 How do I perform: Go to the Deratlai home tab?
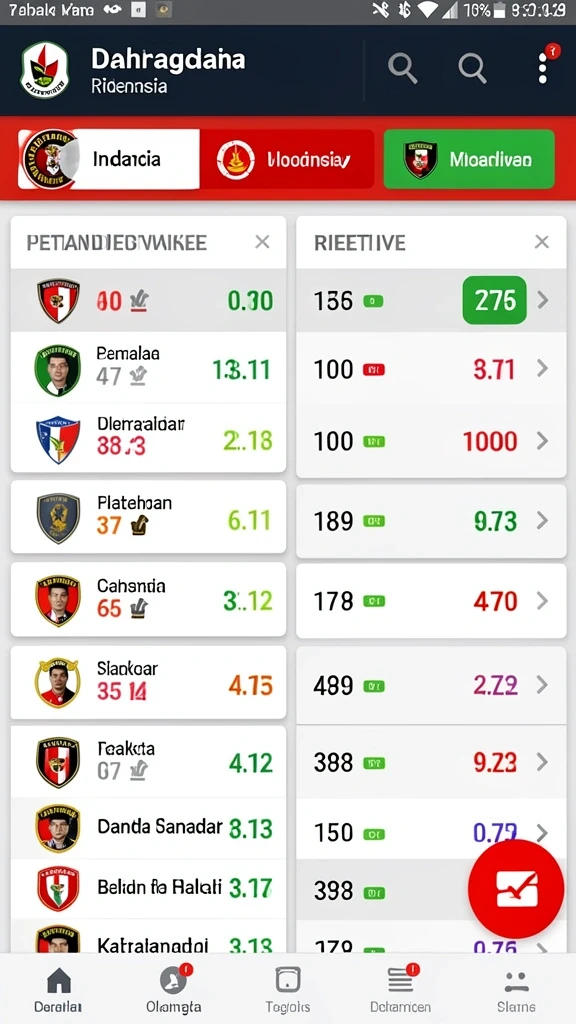tap(59, 989)
